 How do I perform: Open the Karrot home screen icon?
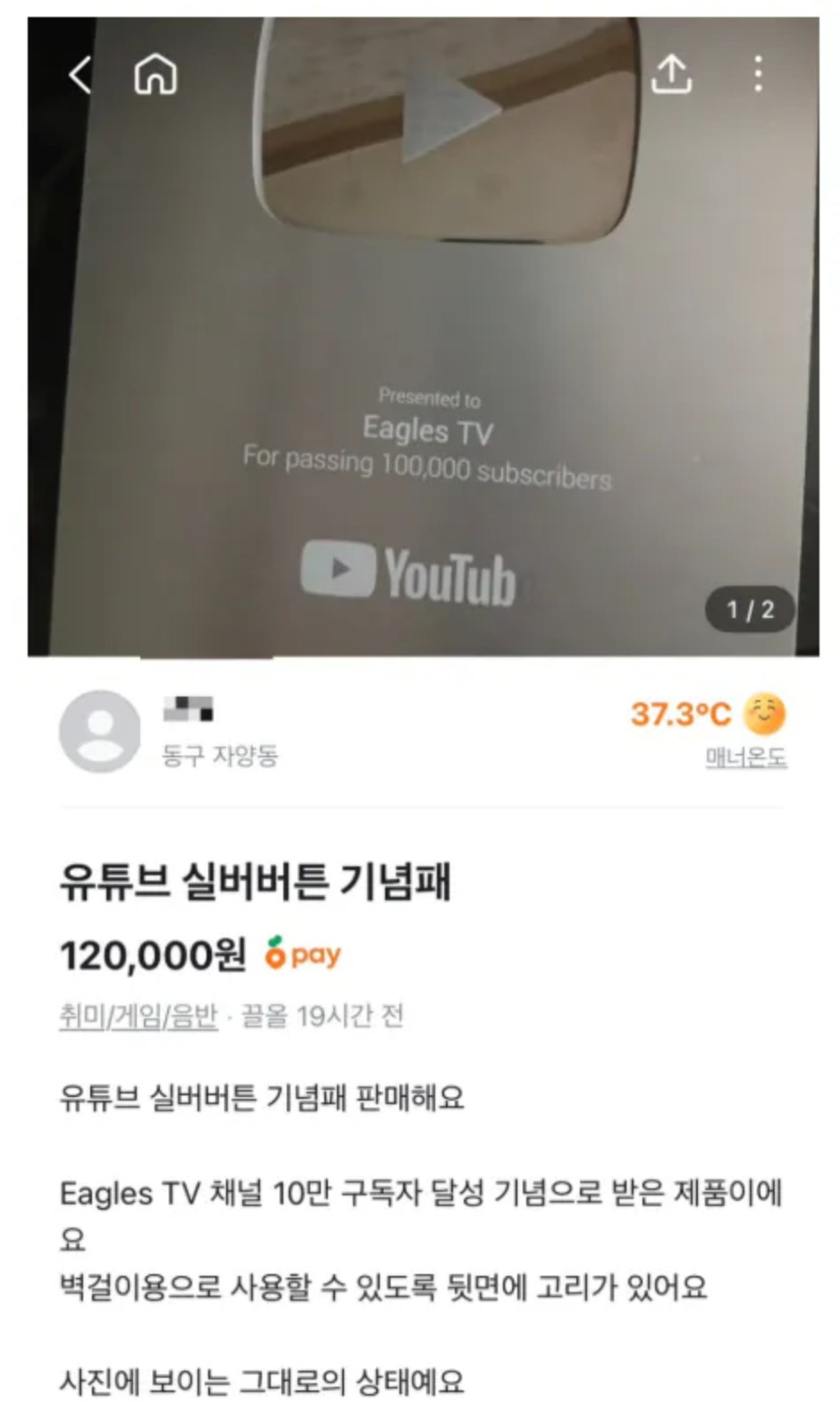click(x=154, y=76)
